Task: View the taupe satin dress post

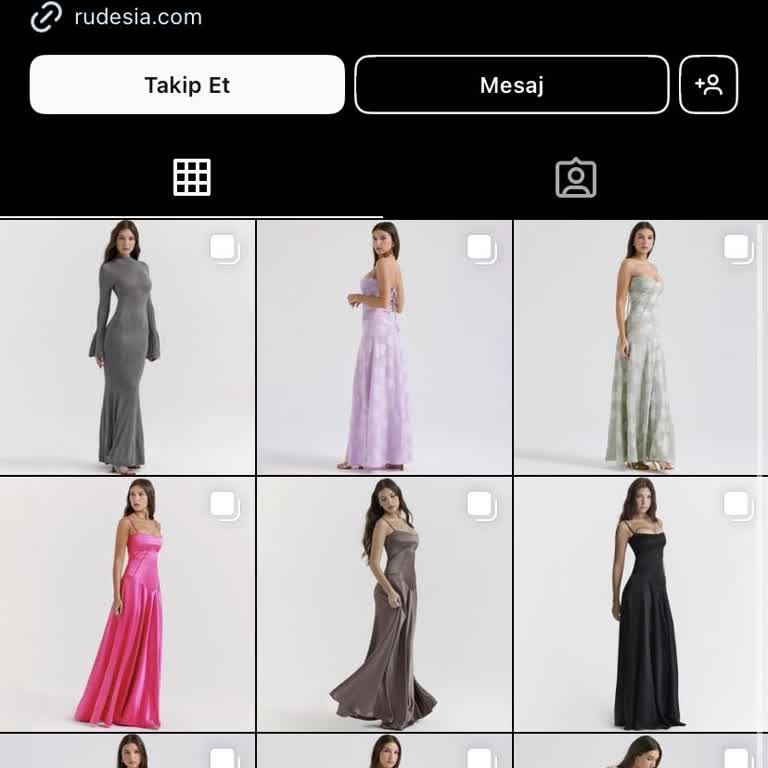Action: click(x=384, y=604)
